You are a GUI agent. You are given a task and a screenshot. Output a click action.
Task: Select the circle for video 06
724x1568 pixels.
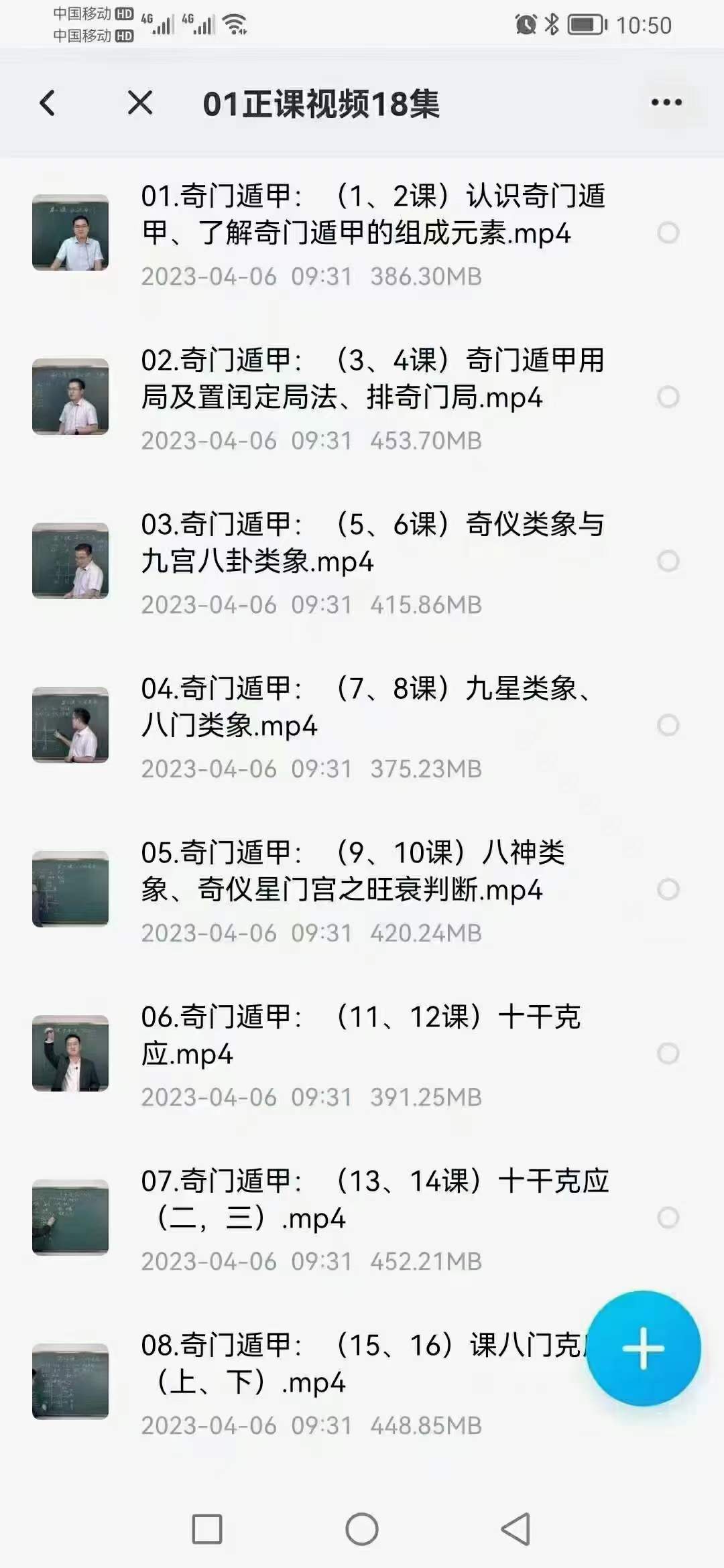(668, 1053)
